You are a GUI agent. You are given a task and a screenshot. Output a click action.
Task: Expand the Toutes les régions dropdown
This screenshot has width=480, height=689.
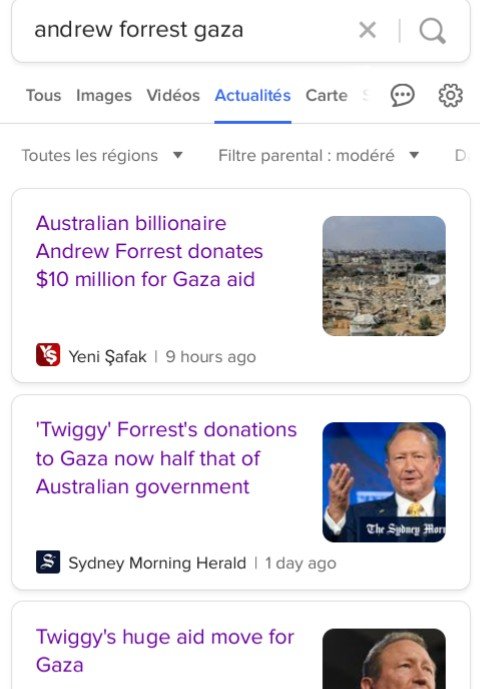tap(102, 156)
